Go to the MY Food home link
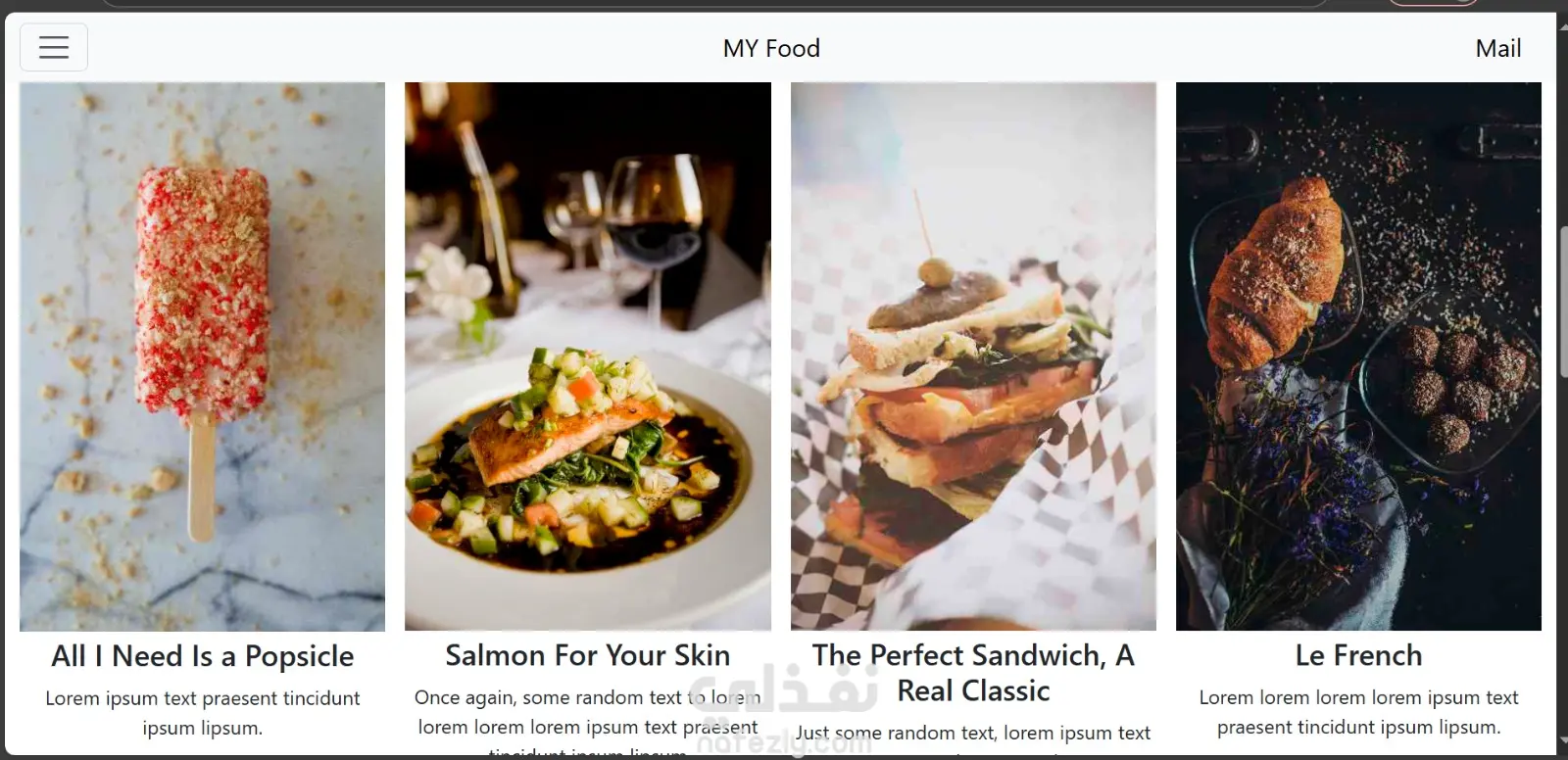 pos(771,48)
